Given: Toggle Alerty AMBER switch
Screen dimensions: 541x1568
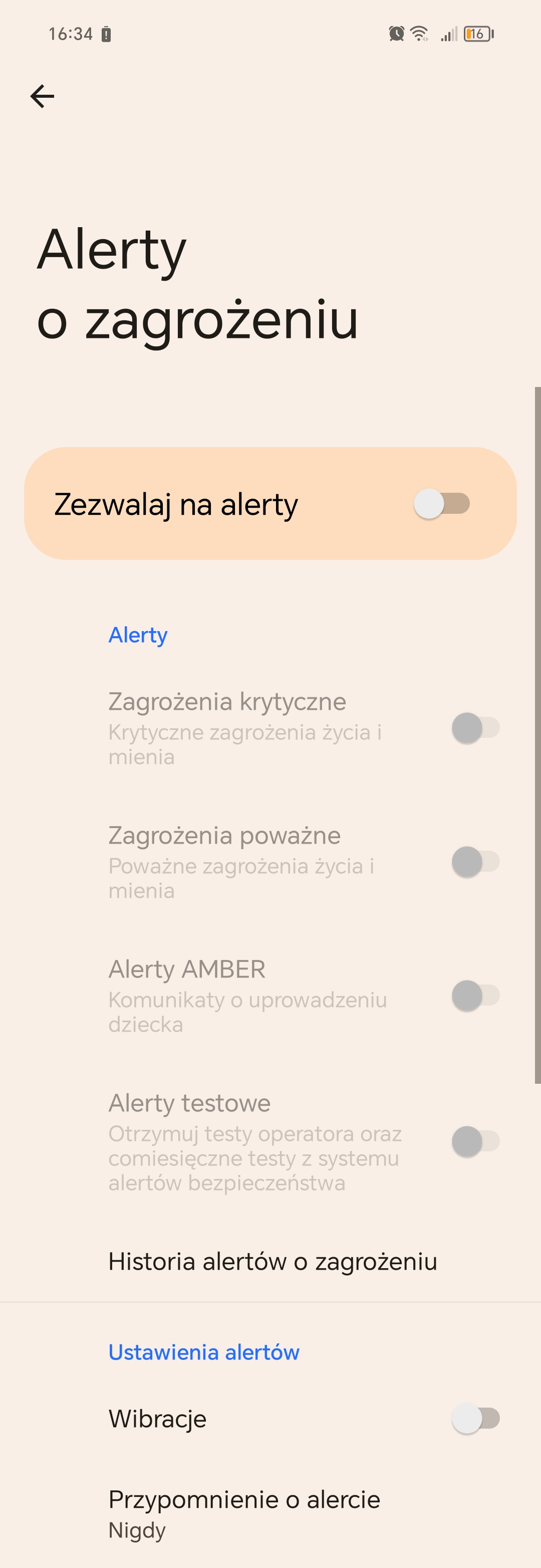Looking at the screenshot, I should tap(475, 996).
